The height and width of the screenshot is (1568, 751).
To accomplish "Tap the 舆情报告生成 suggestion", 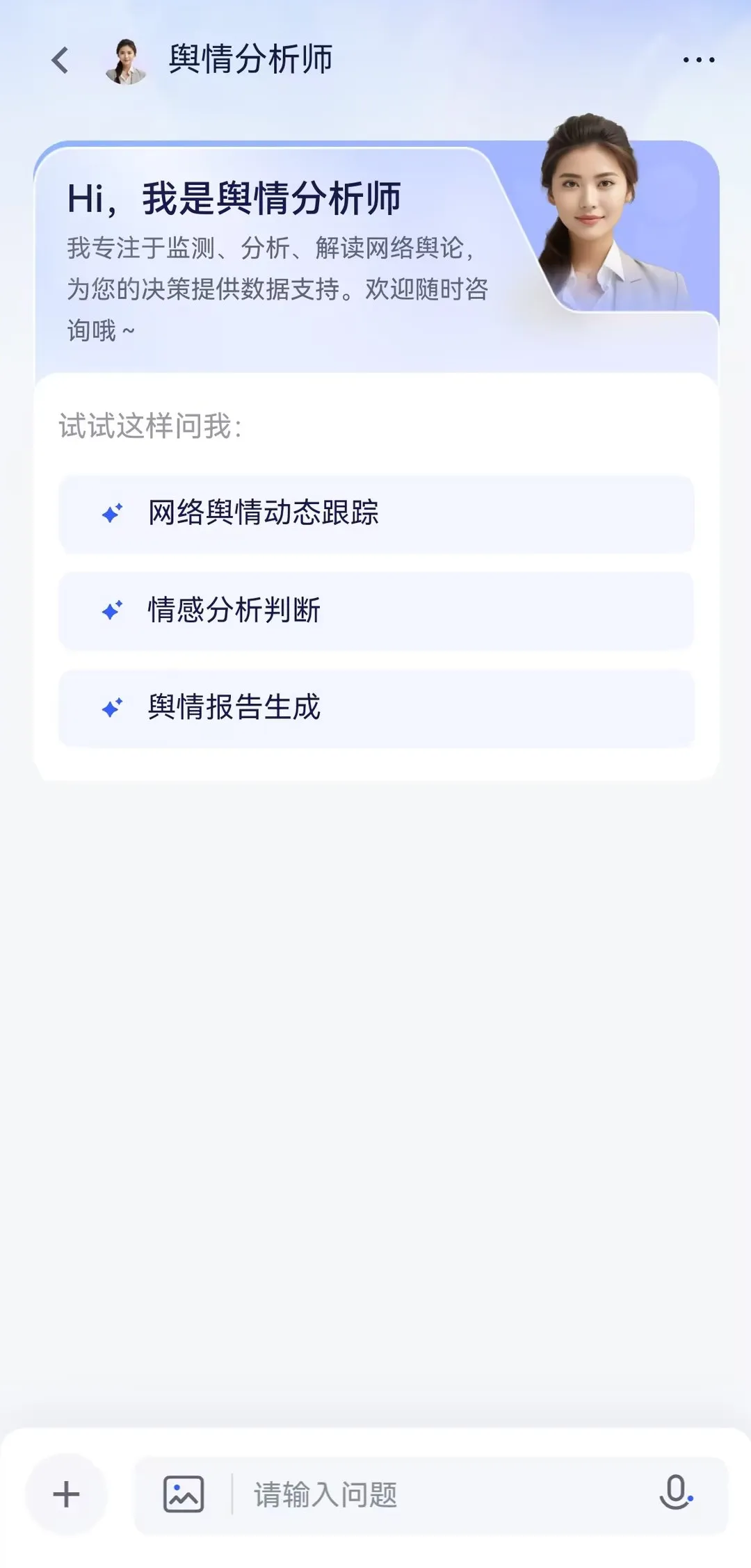I will pyautogui.click(x=375, y=708).
